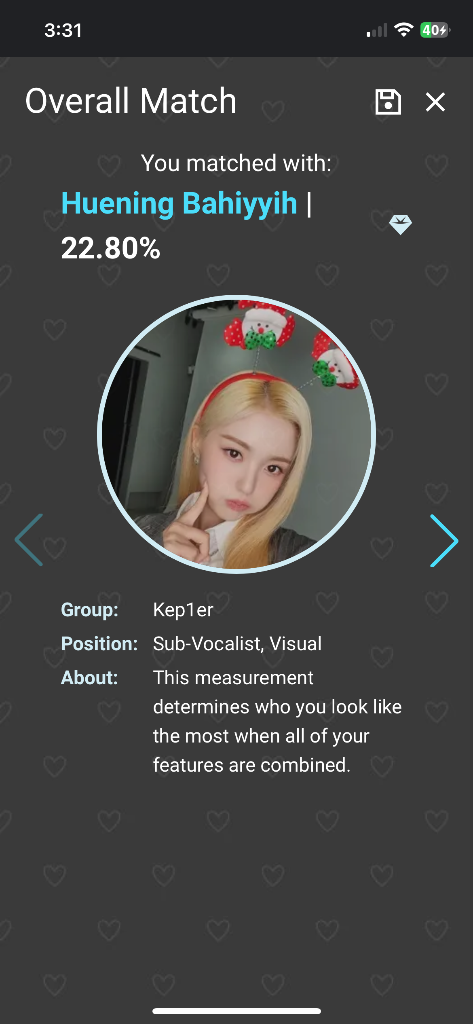Screen dimensions: 473x1024
Task: Close the Overall Match screen
Action: coord(435,102)
